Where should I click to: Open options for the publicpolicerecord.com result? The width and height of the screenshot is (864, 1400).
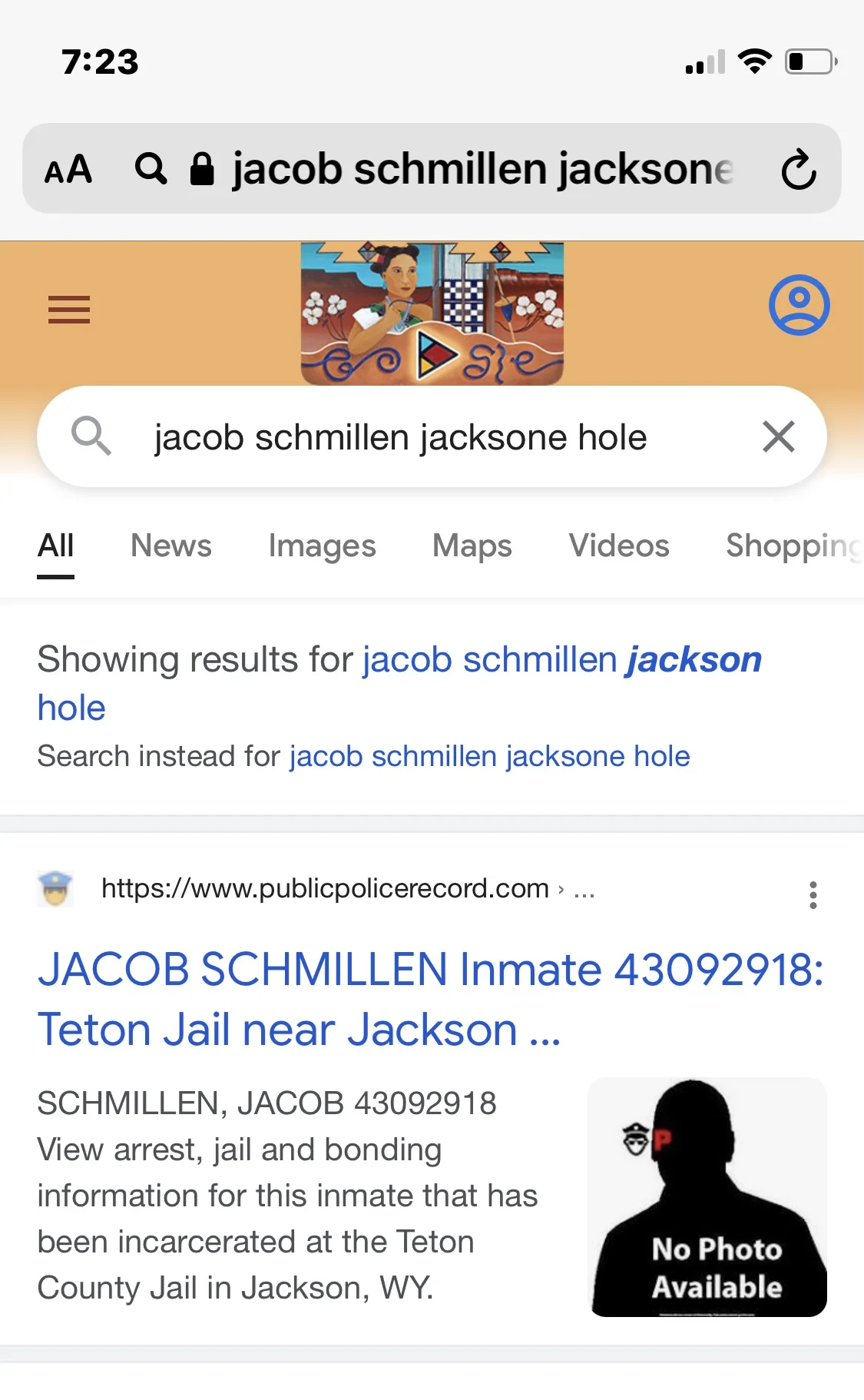813,895
